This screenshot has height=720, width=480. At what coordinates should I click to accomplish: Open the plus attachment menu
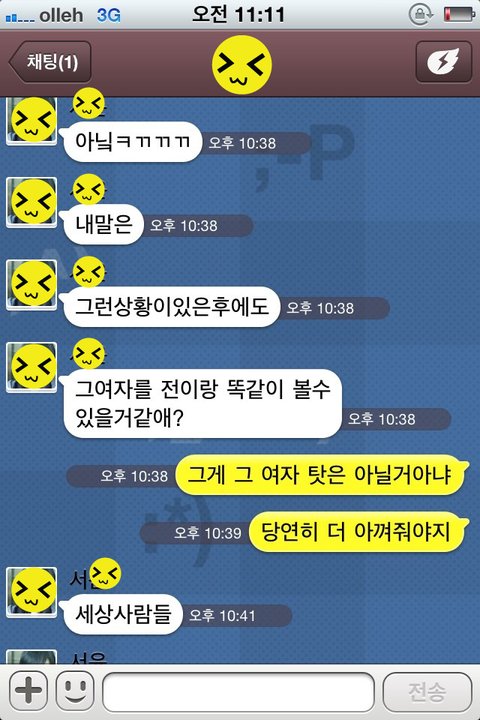(x=28, y=691)
